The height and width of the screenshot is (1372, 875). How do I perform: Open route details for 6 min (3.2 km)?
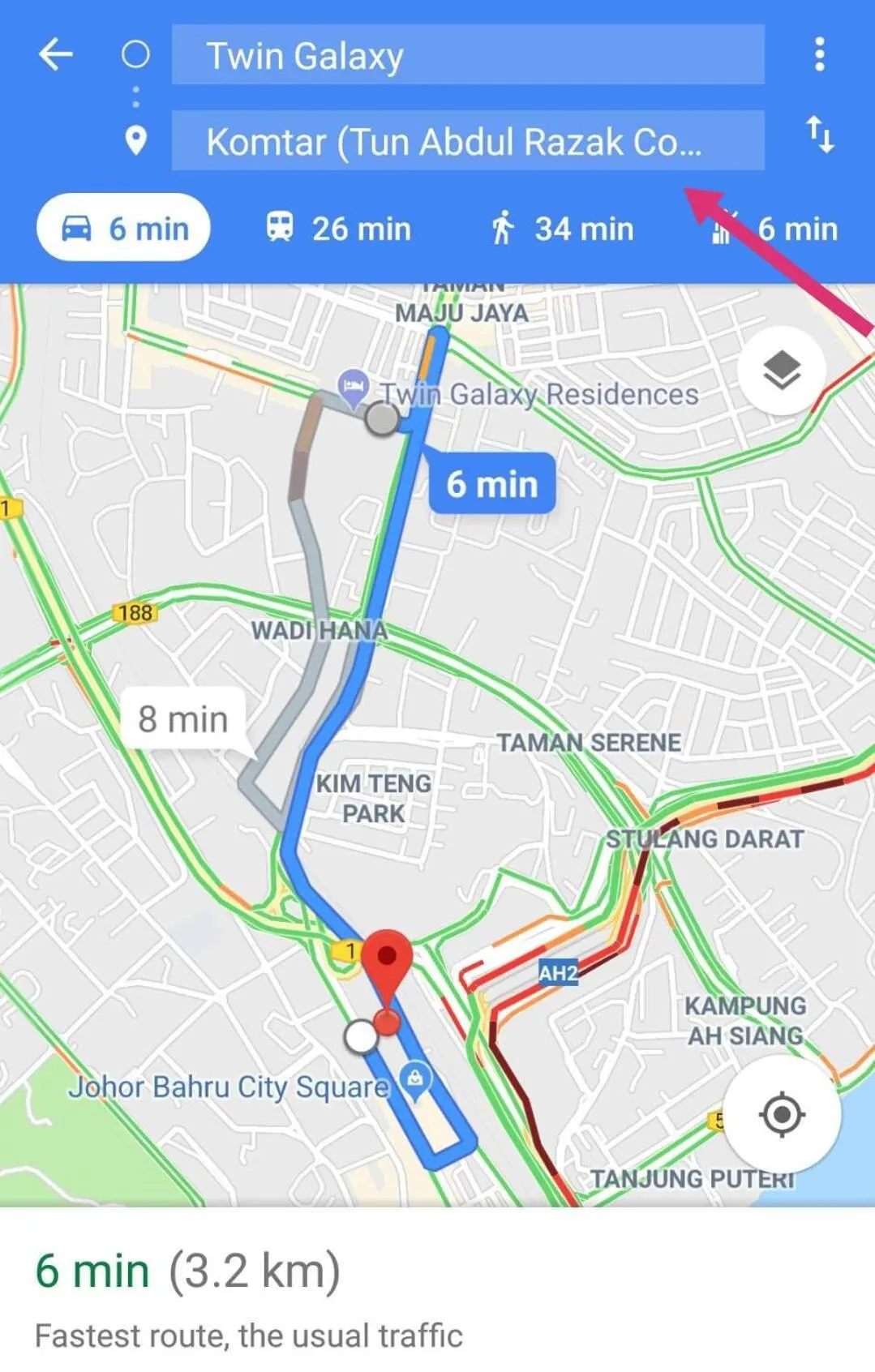(x=188, y=1271)
